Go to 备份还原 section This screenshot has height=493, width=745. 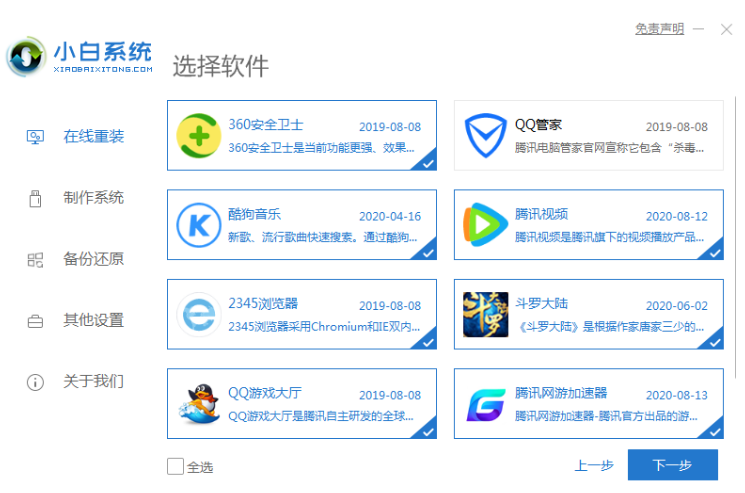click(x=93, y=260)
